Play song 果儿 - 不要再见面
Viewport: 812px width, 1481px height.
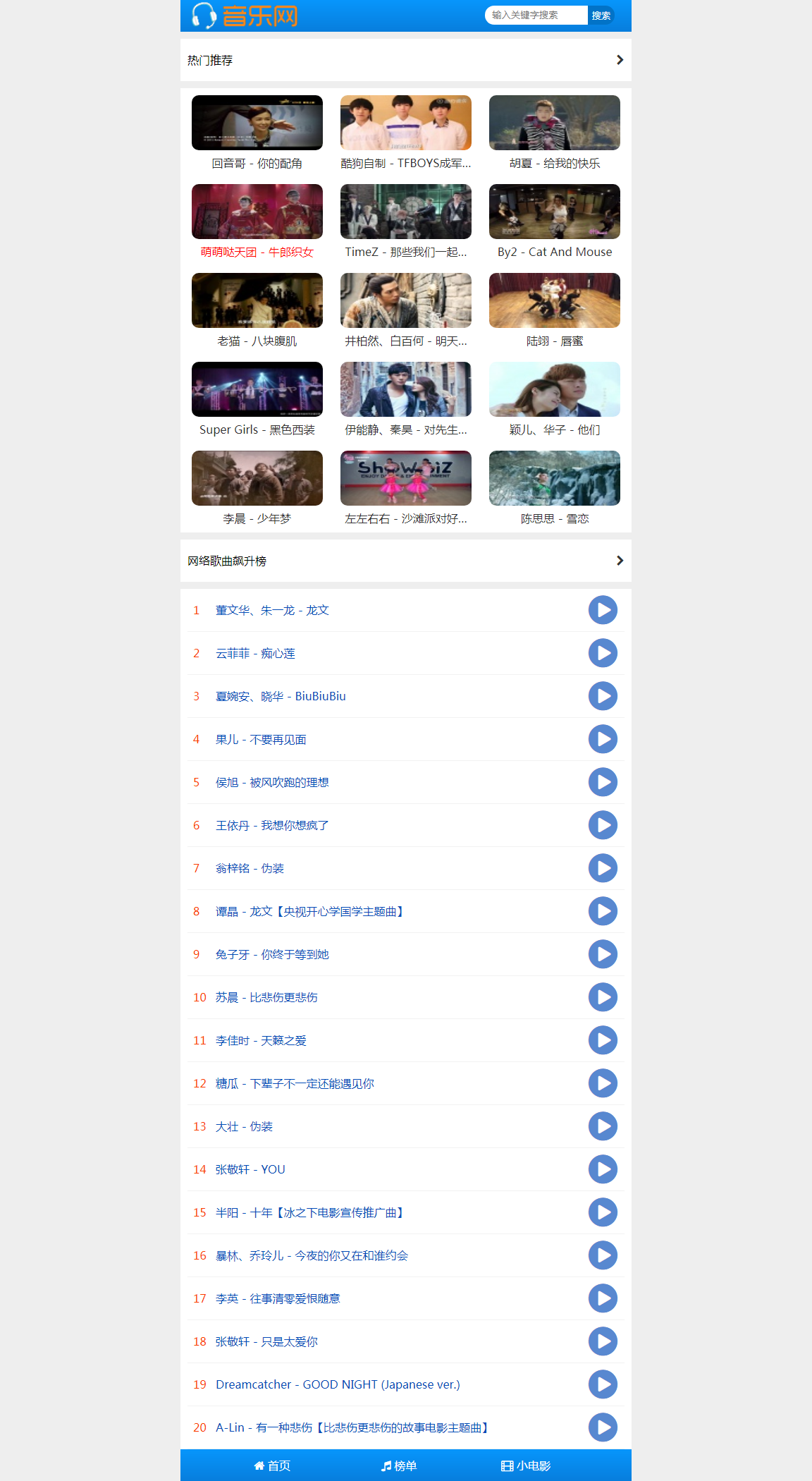click(603, 739)
